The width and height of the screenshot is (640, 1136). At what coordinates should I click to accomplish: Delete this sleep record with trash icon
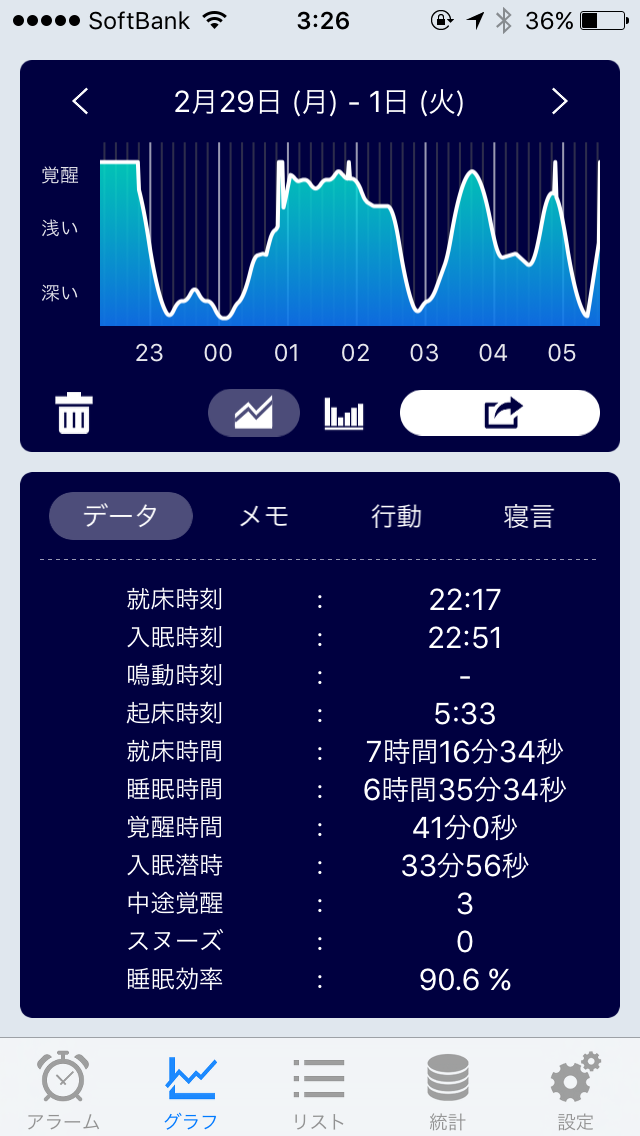[x=74, y=413]
